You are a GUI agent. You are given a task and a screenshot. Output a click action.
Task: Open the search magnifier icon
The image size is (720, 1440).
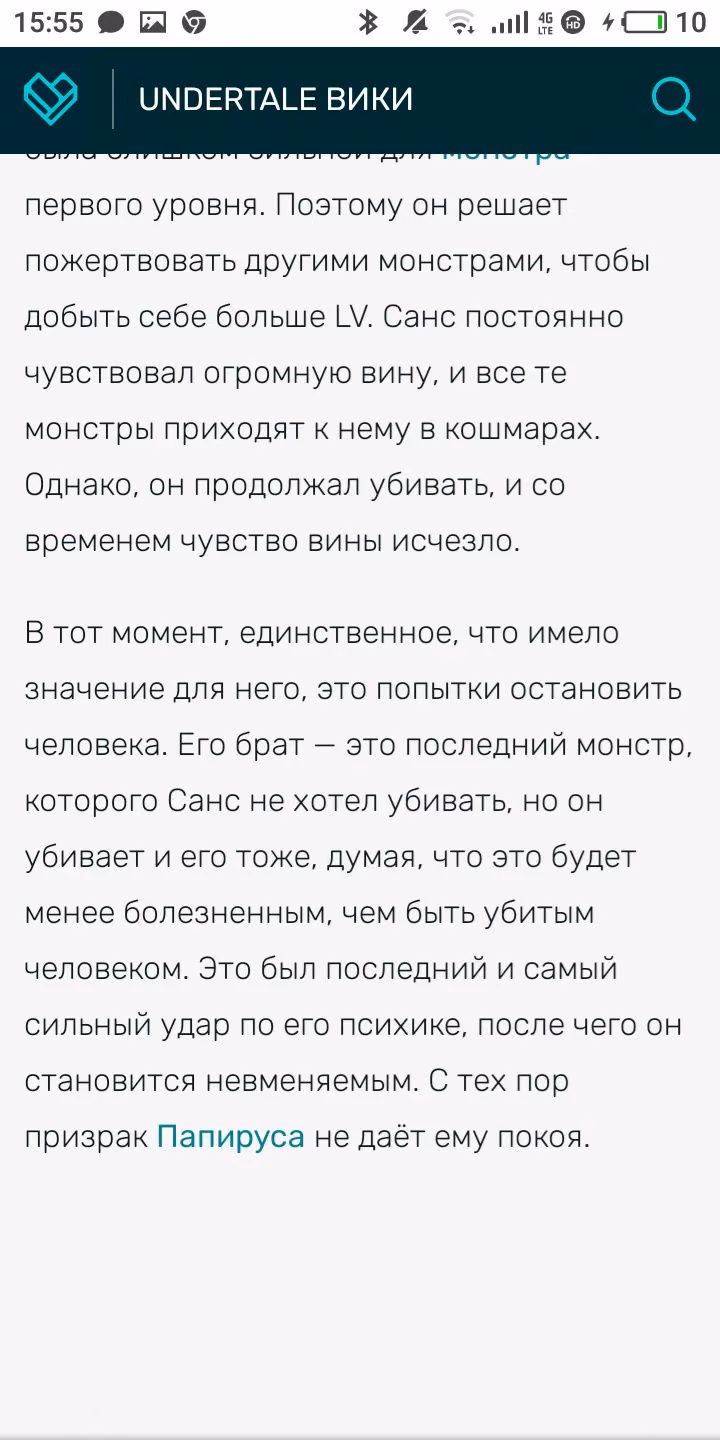coord(673,100)
